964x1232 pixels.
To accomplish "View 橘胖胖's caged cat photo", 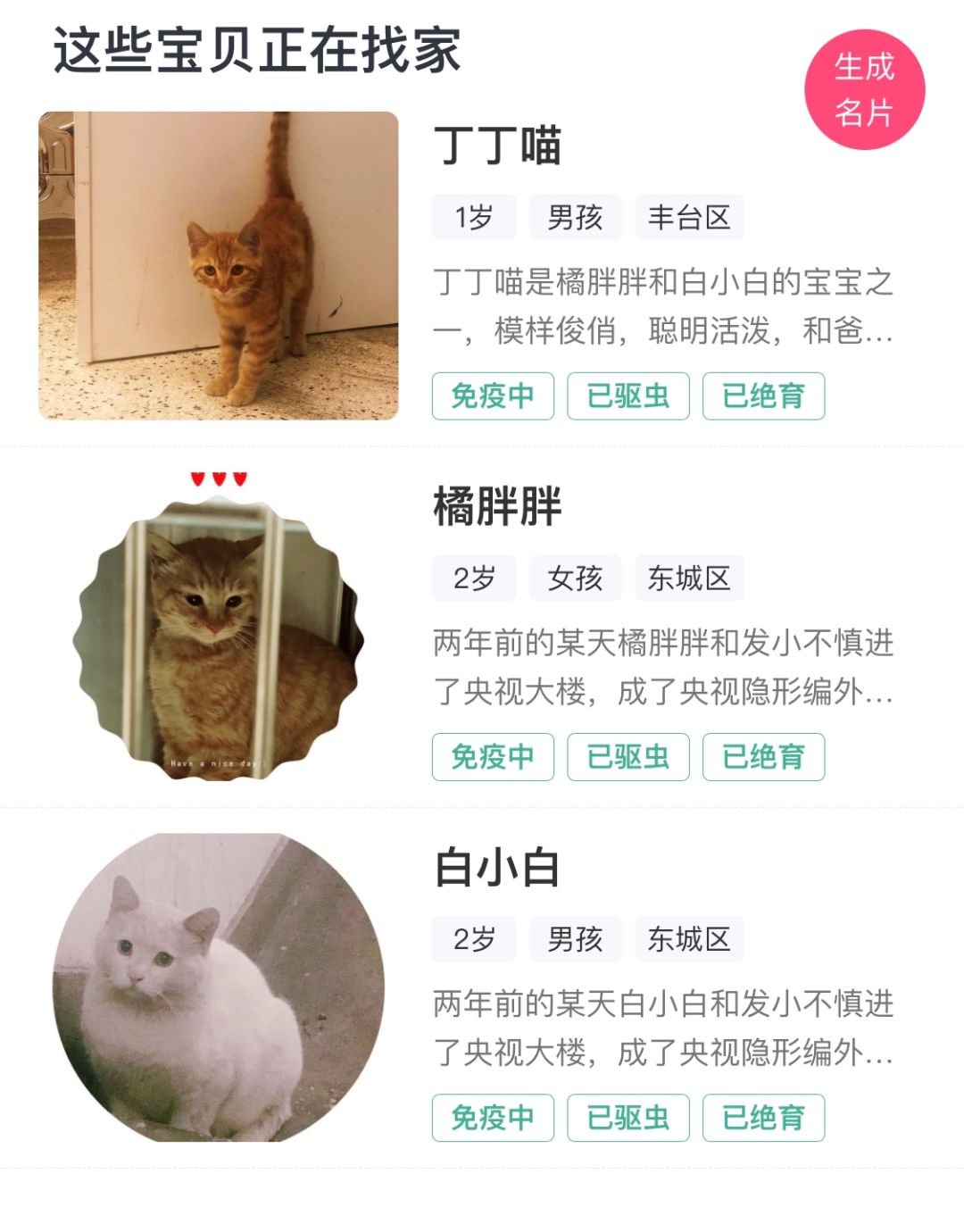I will click(x=219, y=638).
